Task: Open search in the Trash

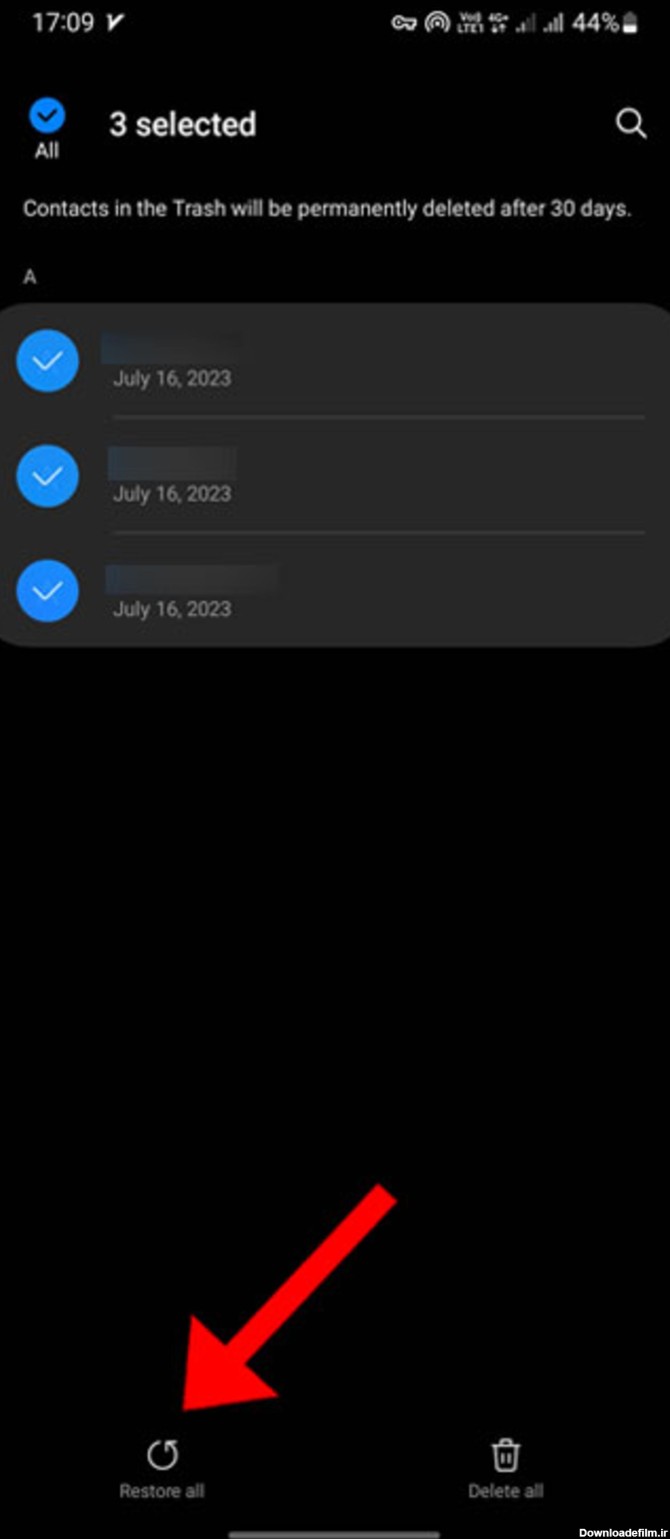Action: click(x=630, y=124)
